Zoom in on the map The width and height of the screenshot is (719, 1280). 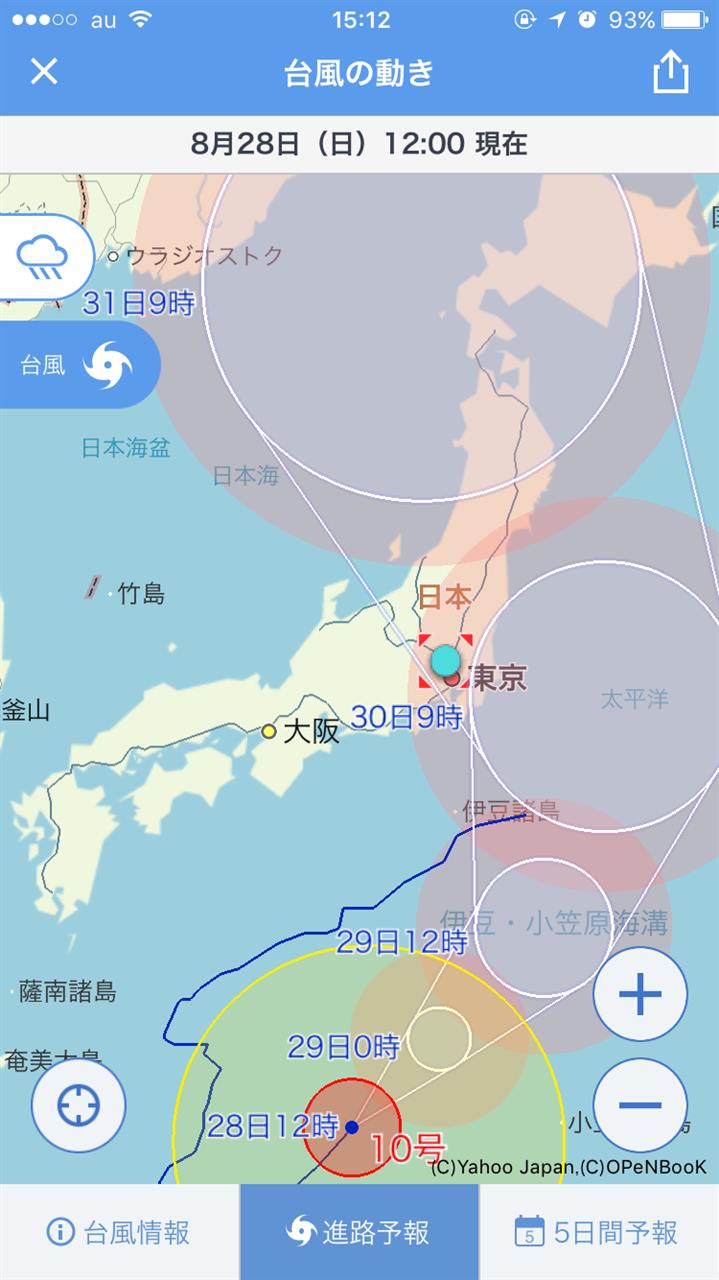click(640, 994)
